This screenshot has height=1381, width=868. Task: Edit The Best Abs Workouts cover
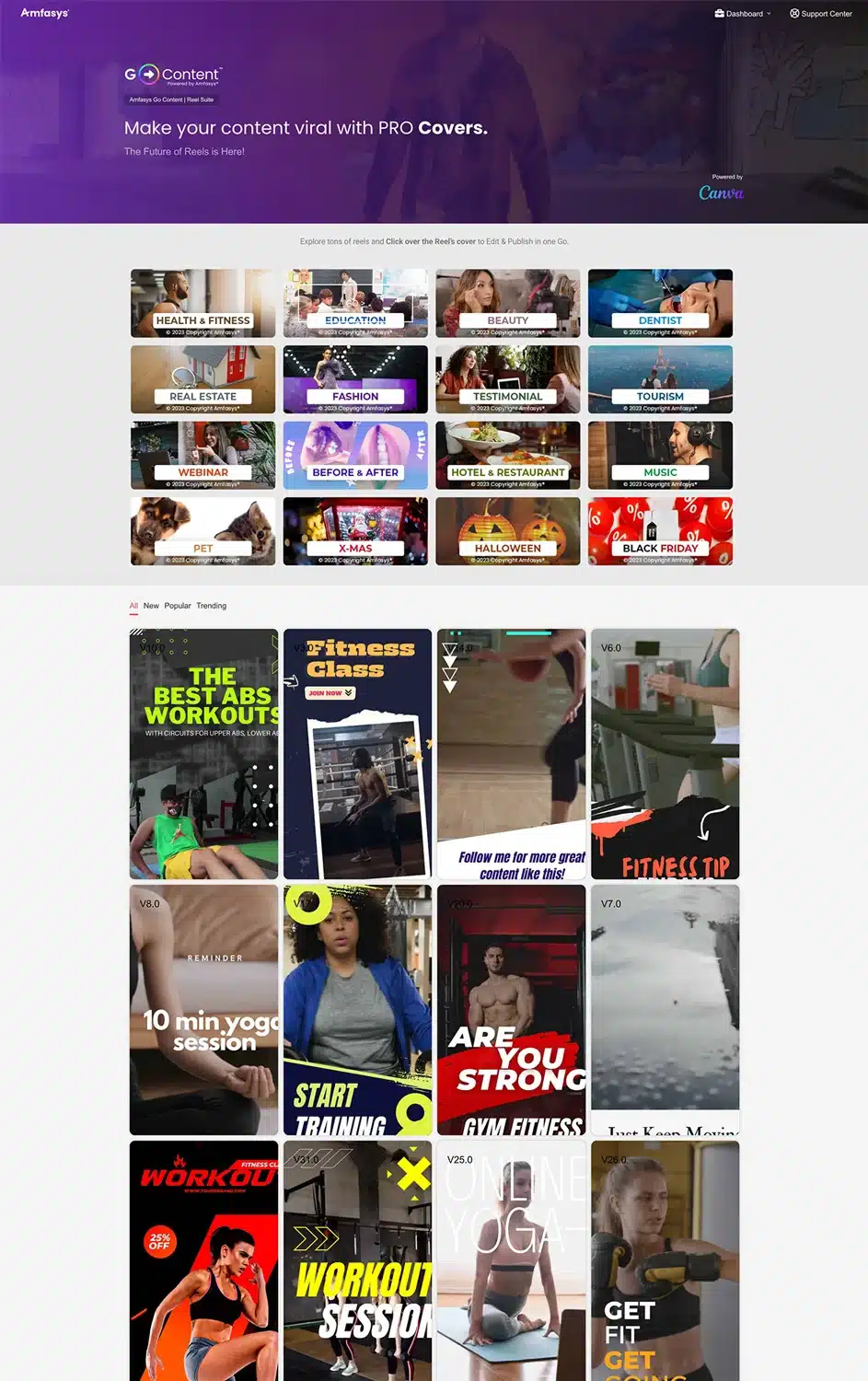click(x=203, y=753)
